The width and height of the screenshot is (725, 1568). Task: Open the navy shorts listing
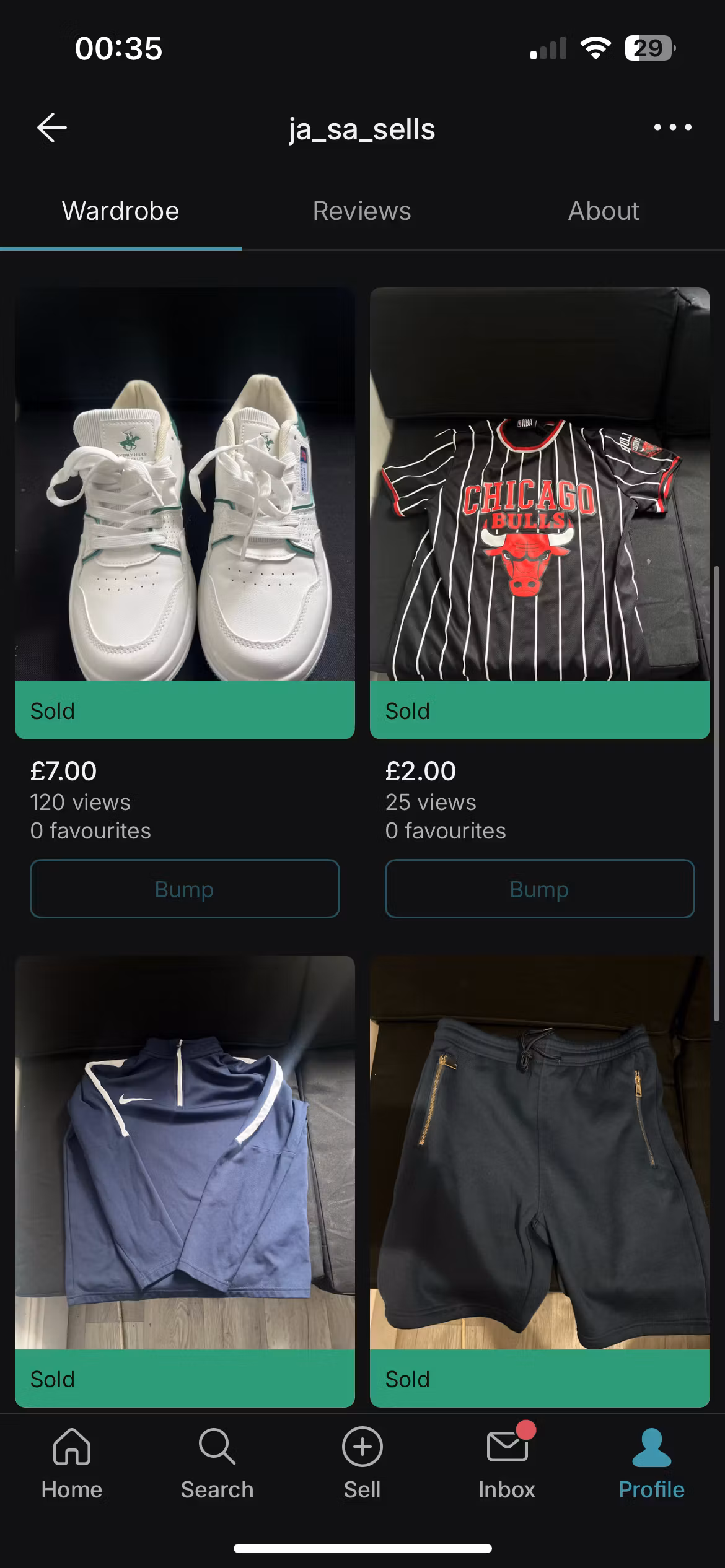point(540,1152)
